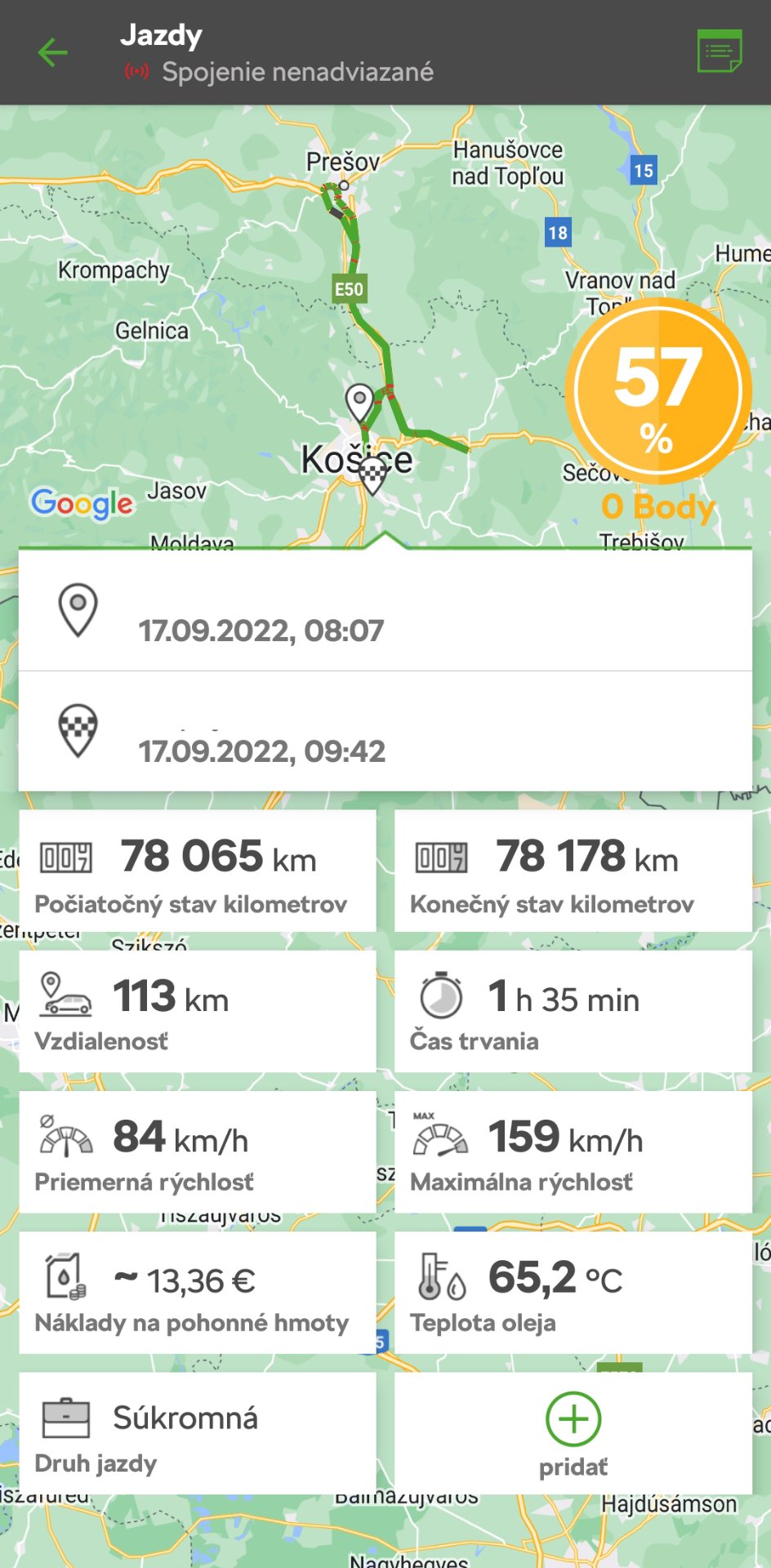Viewport: 771px width, 1568px height.
Task: Open the notes icon in the top bar
Action: click(719, 52)
